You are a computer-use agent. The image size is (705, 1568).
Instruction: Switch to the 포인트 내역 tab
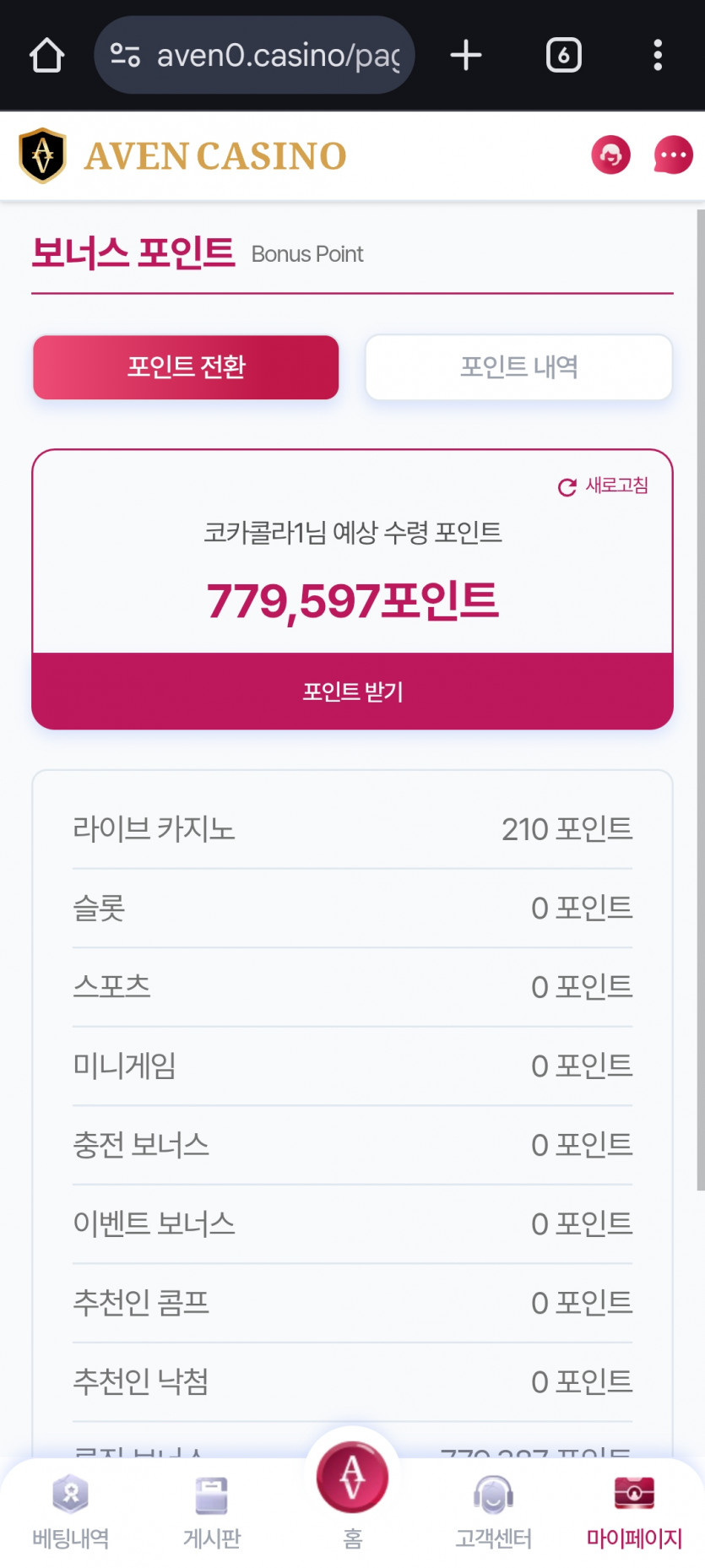(518, 366)
